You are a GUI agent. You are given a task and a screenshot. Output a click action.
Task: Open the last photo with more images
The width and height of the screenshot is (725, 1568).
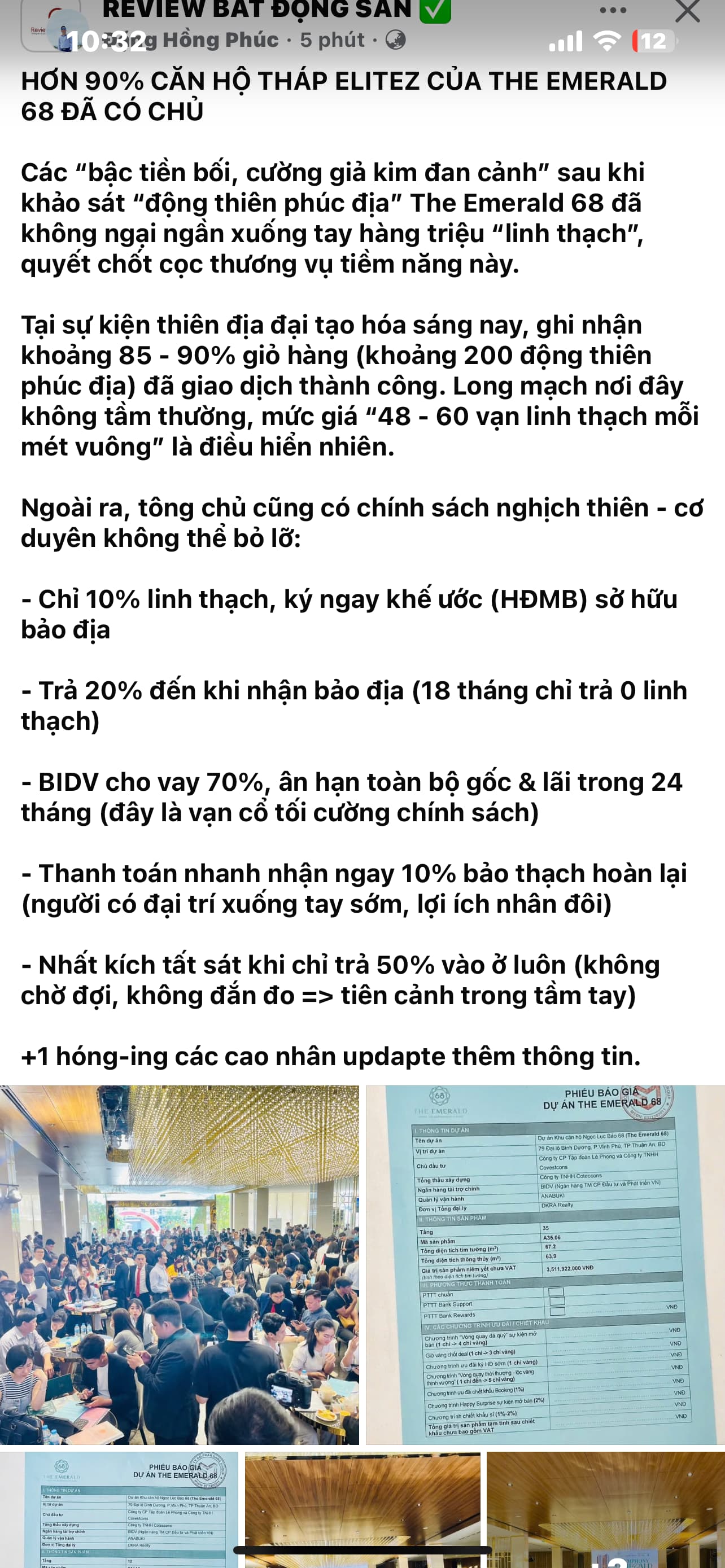(605, 1509)
